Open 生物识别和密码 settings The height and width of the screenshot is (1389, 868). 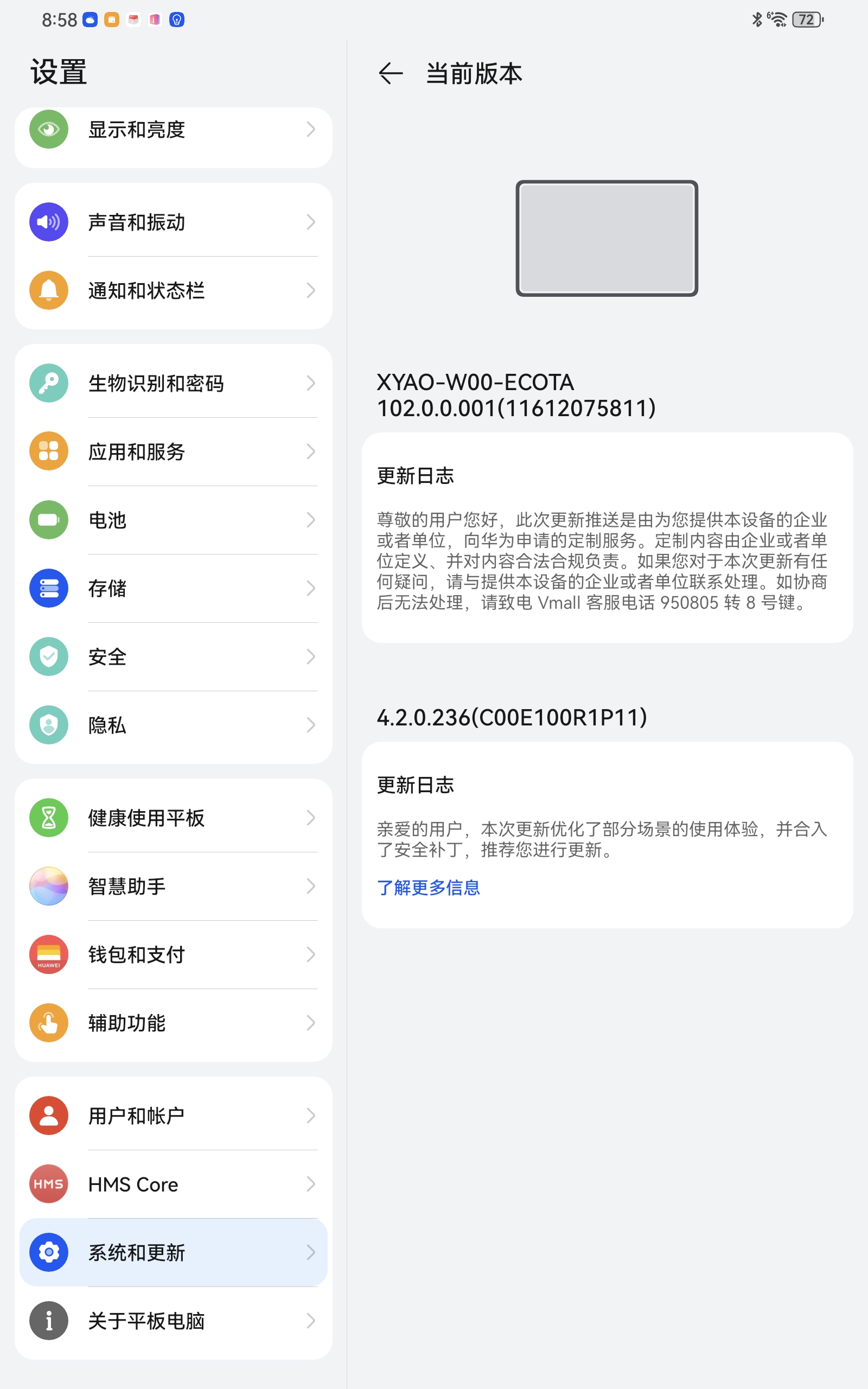pos(174,384)
